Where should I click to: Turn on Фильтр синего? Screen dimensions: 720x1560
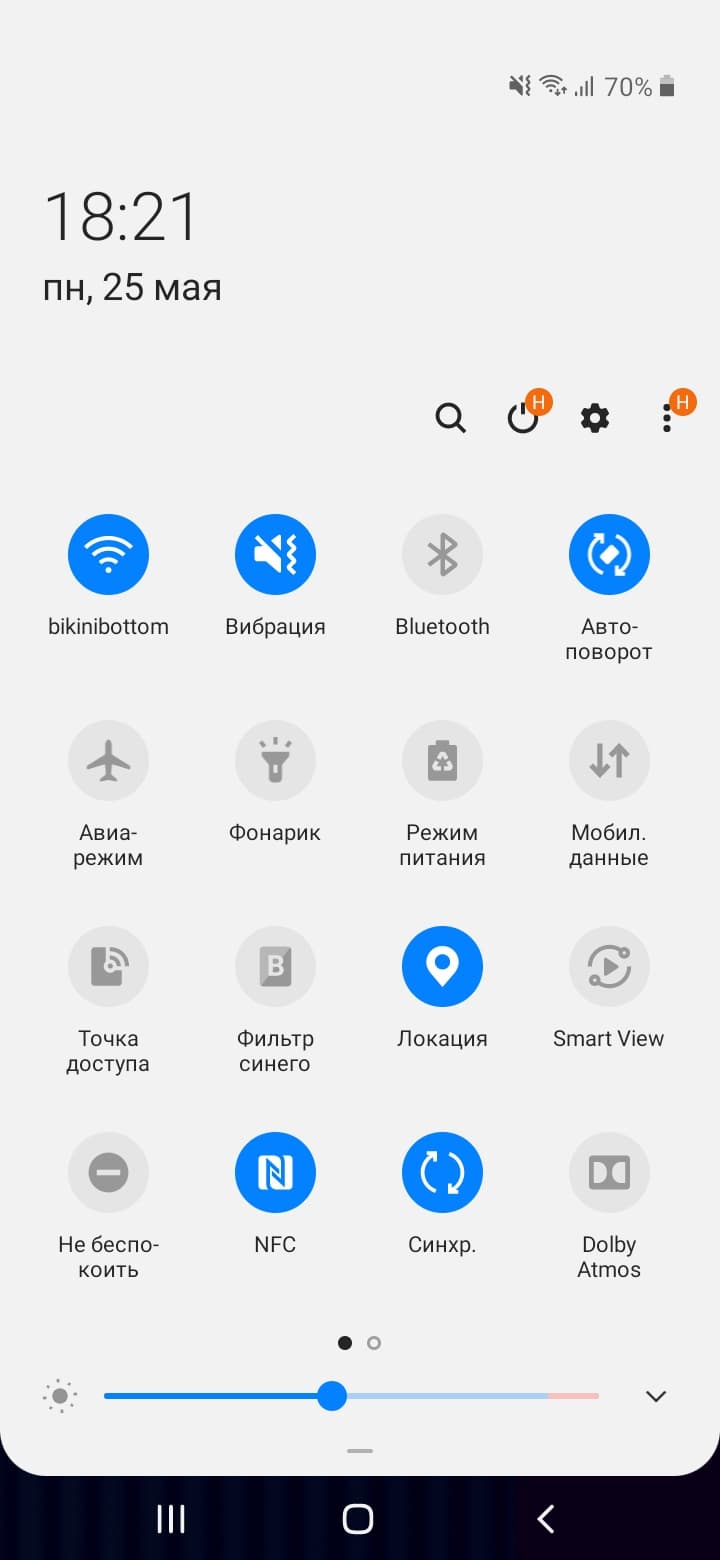pyautogui.click(x=275, y=966)
